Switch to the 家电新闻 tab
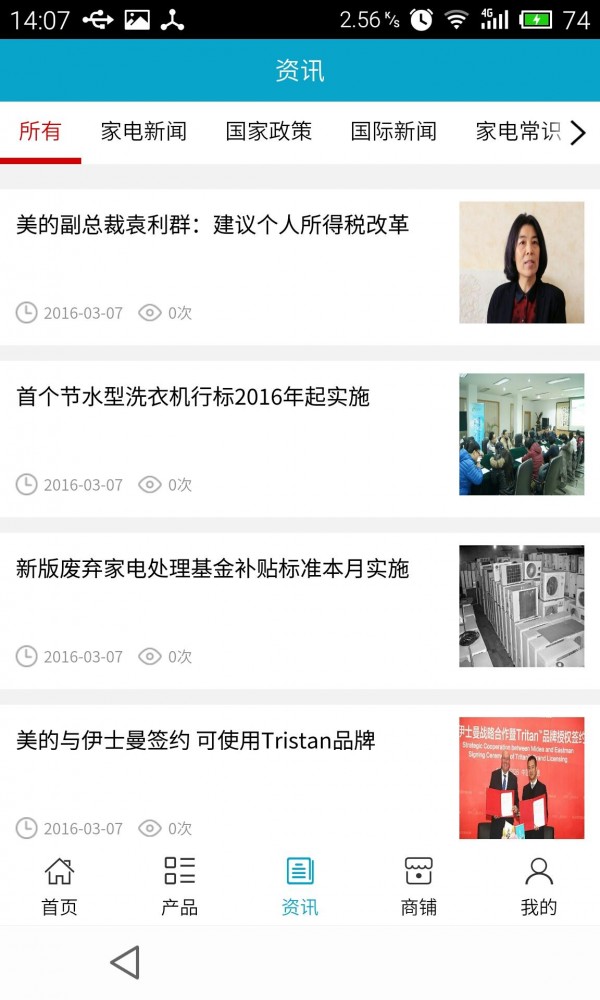The width and height of the screenshot is (600, 1000). click(143, 131)
